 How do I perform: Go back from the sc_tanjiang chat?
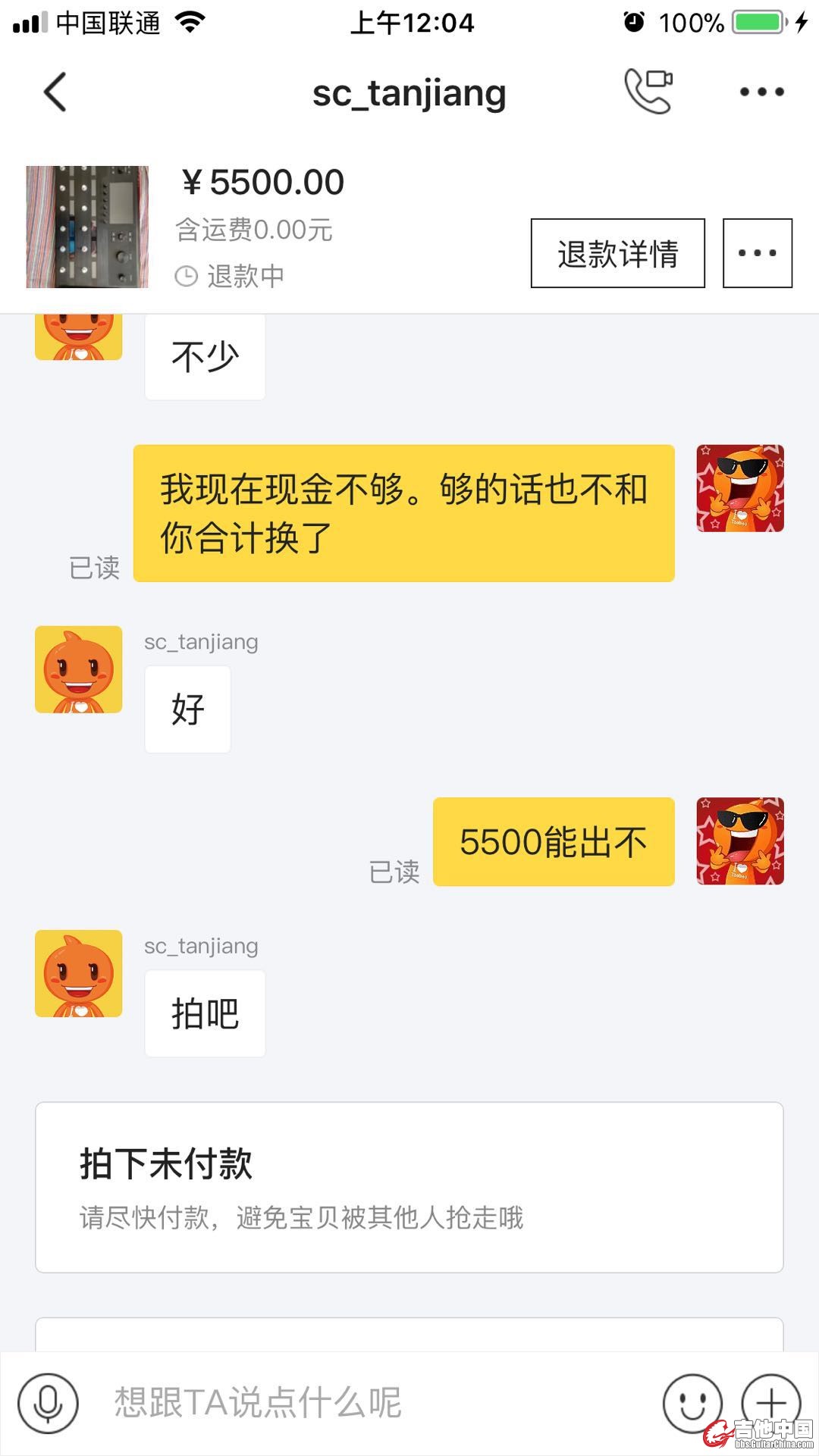55,92
